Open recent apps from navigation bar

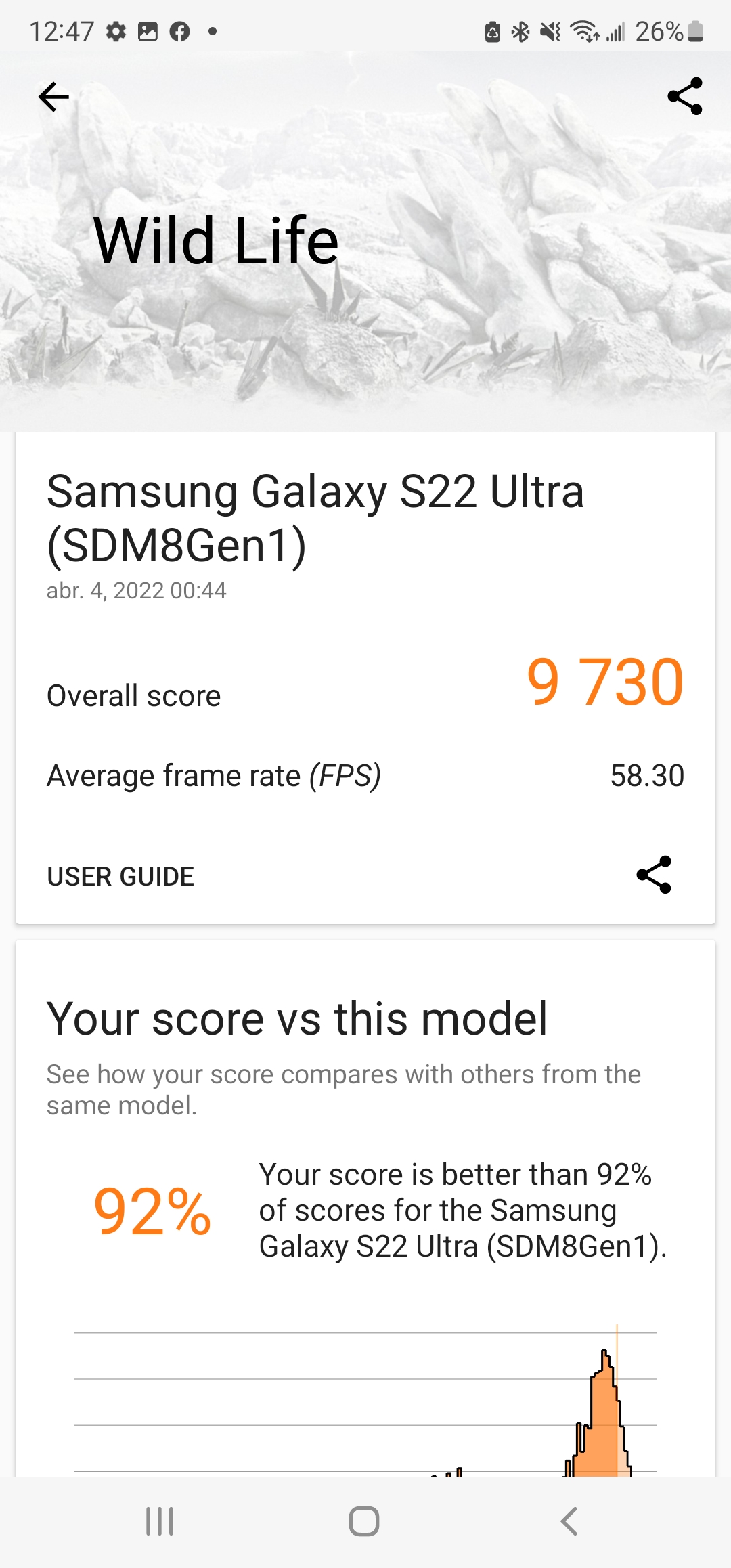click(x=160, y=1521)
